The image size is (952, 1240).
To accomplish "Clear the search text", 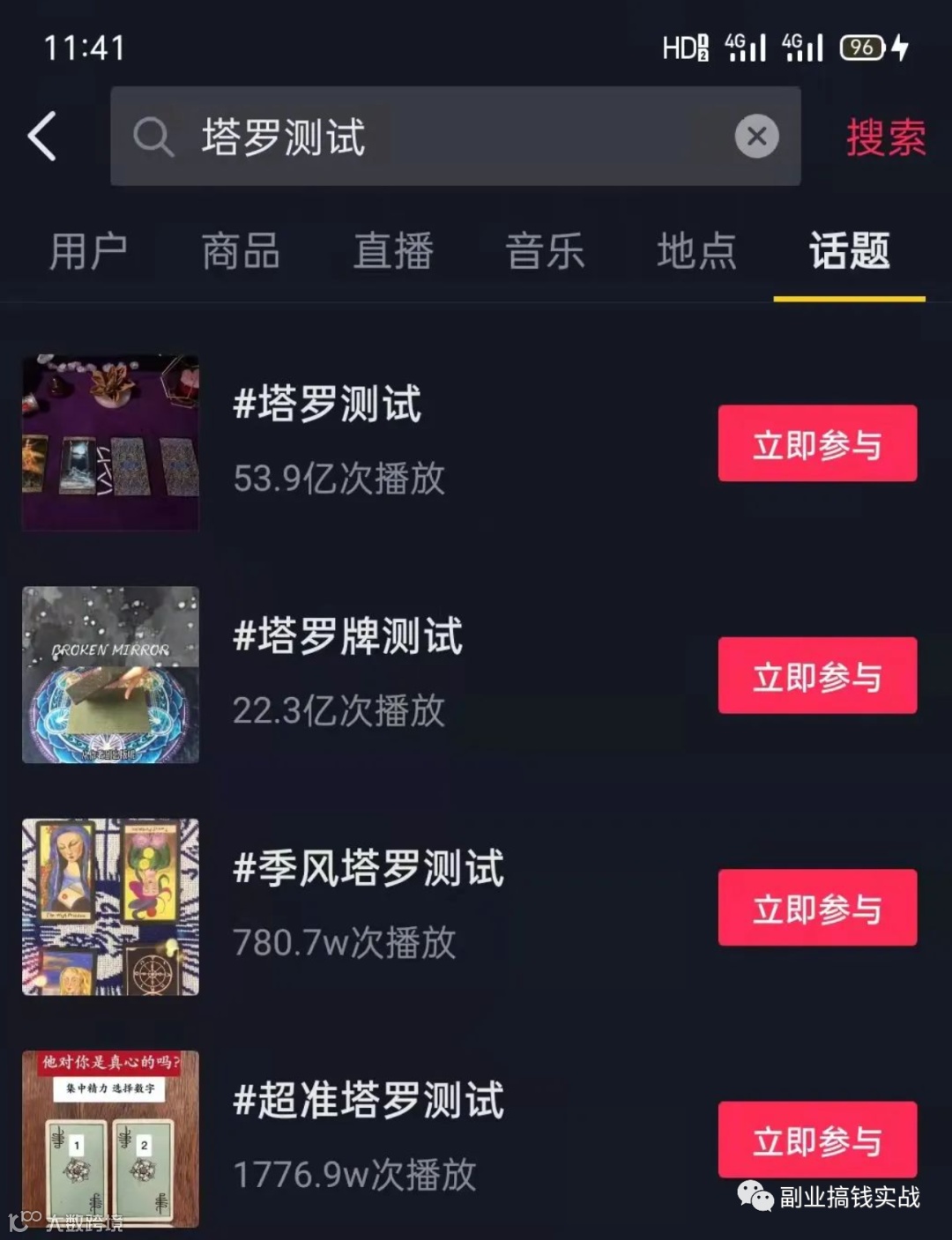I will pos(756,137).
